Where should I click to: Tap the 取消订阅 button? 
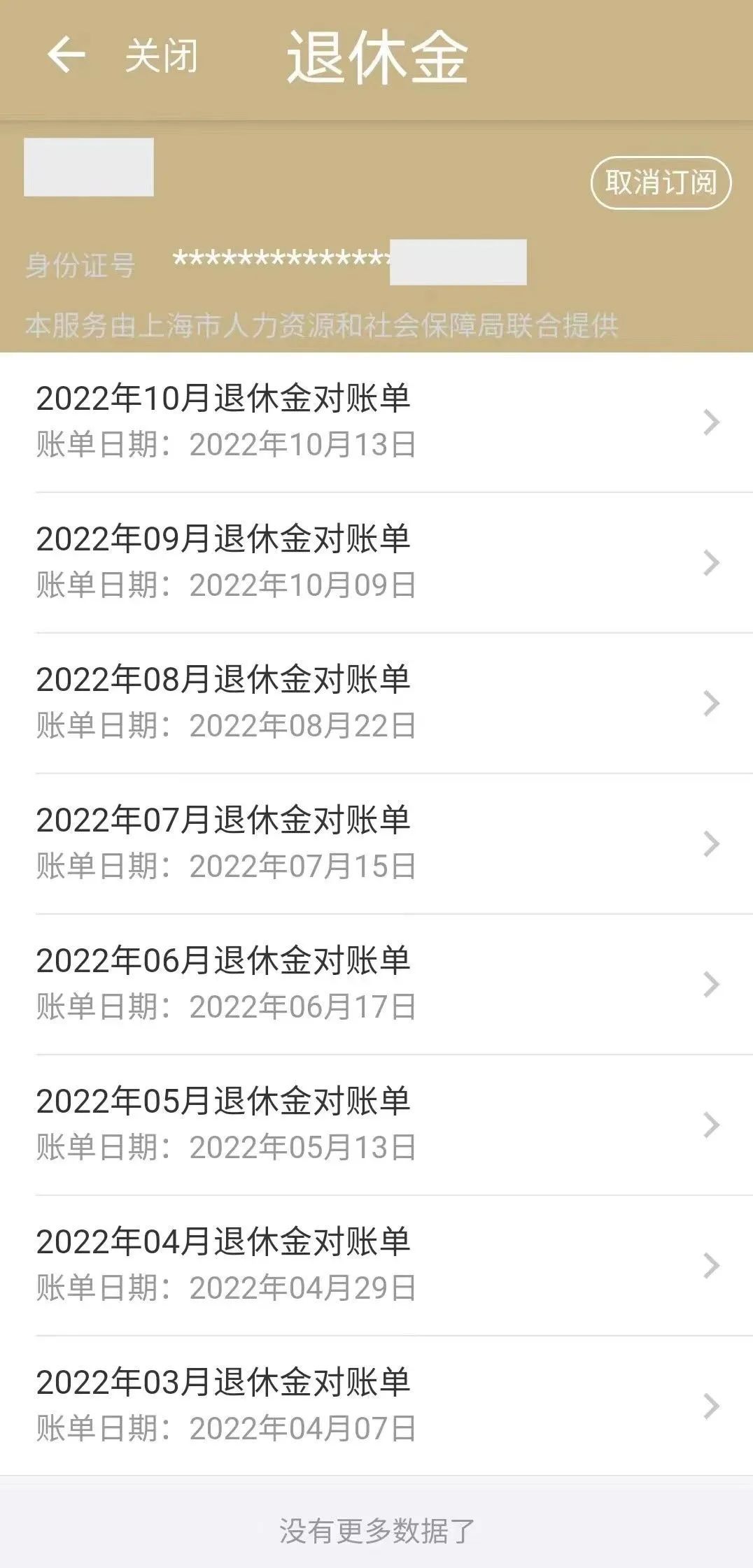click(x=661, y=183)
